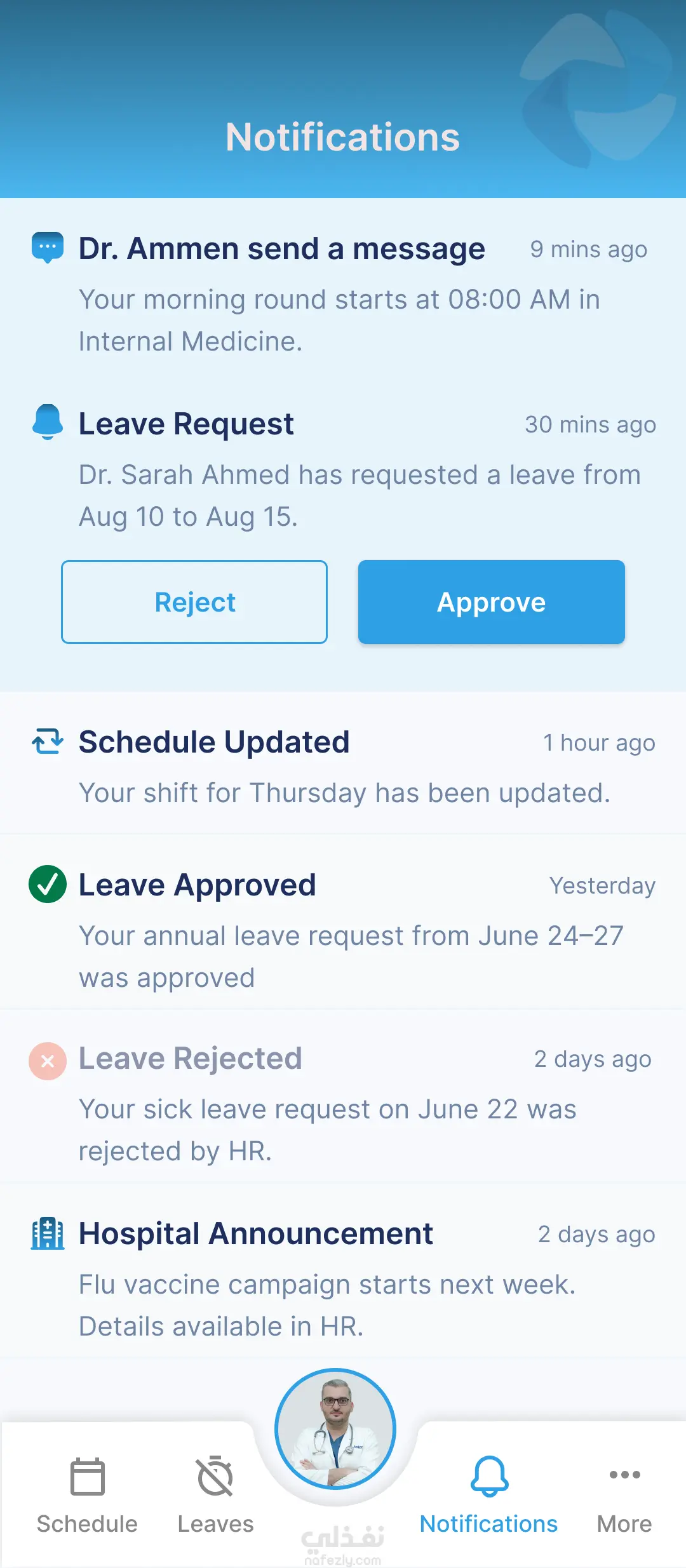Open the doctor profile photo button
The height and width of the screenshot is (1568, 686).
pos(335,1429)
